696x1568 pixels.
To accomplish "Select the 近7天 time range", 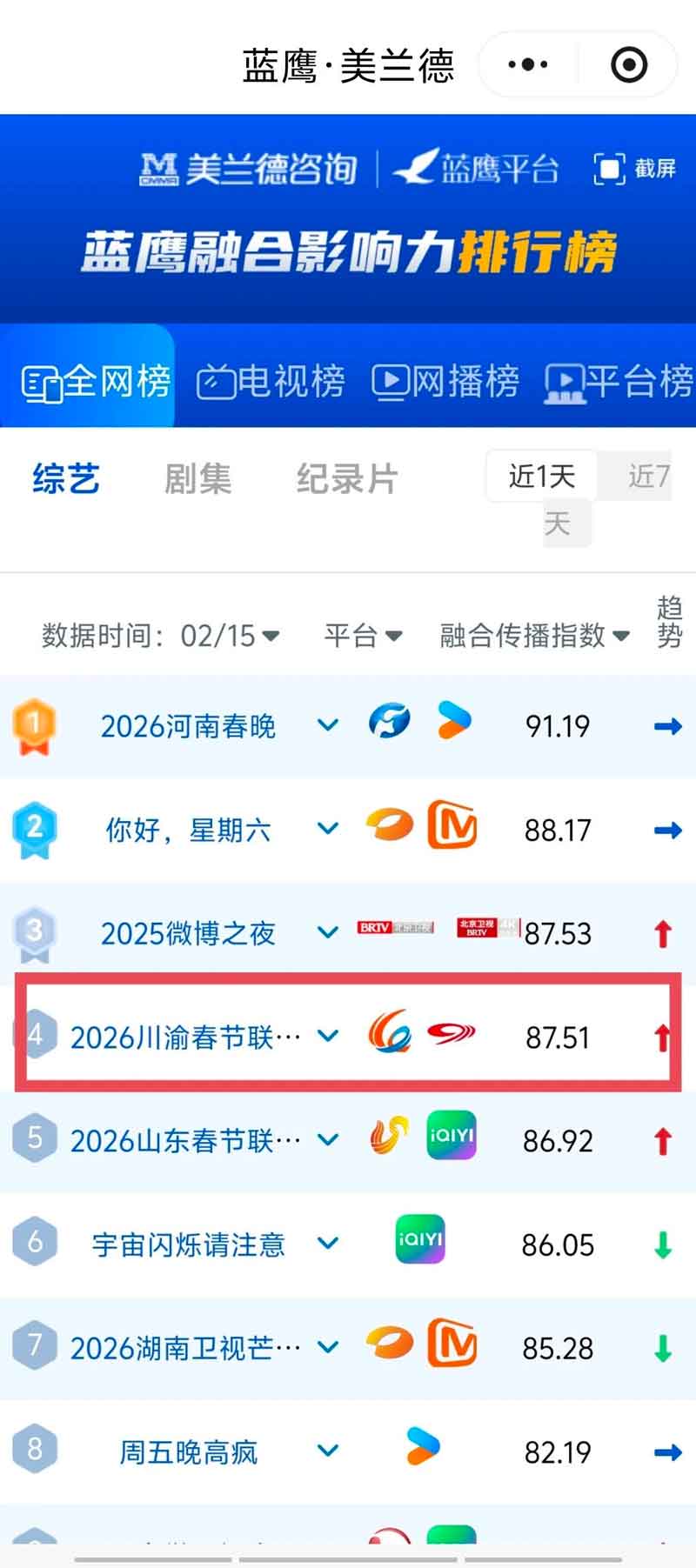I will pyautogui.click(x=648, y=477).
